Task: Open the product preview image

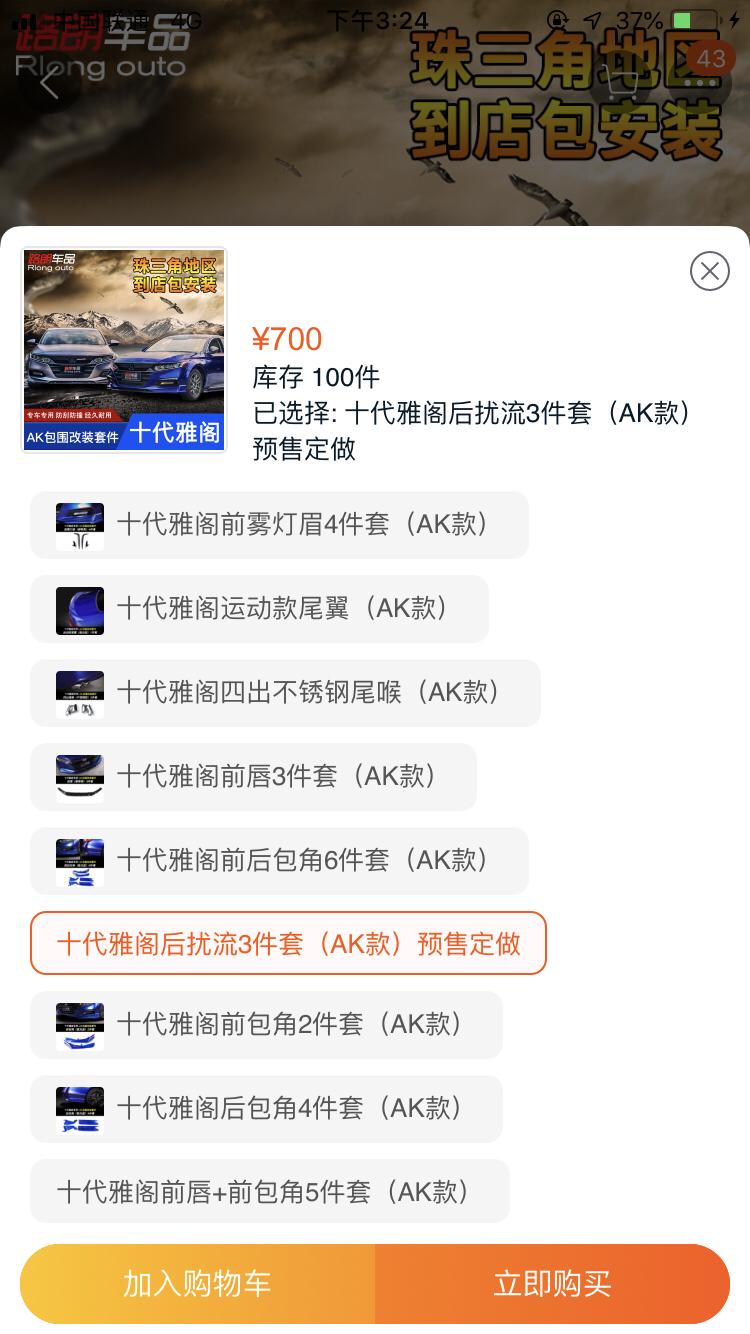Action: point(124,350)
